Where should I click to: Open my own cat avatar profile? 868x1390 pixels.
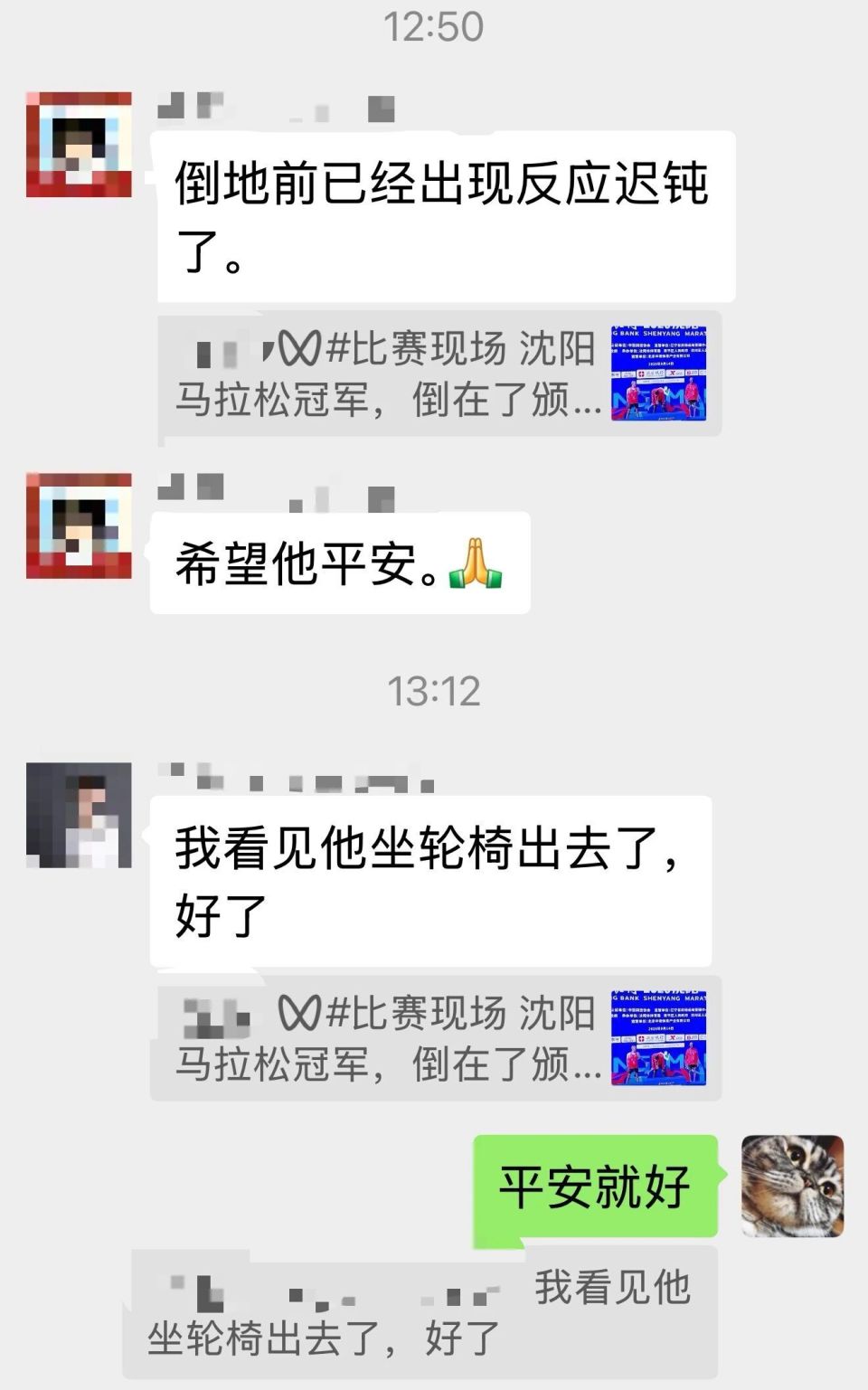[792, 1186]
